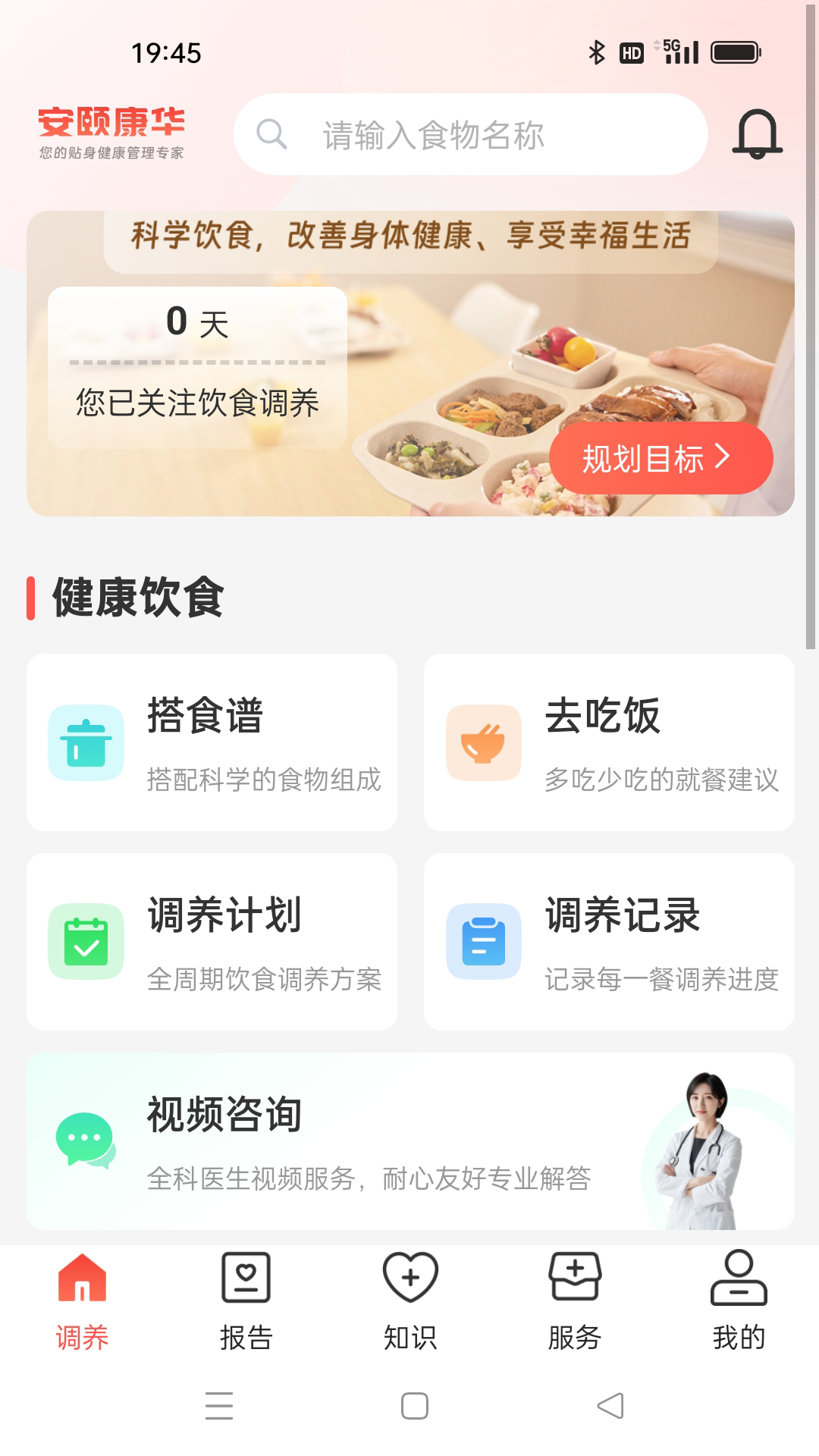
Task: Open the 搭食谱 pot icon
Action: 86,743
